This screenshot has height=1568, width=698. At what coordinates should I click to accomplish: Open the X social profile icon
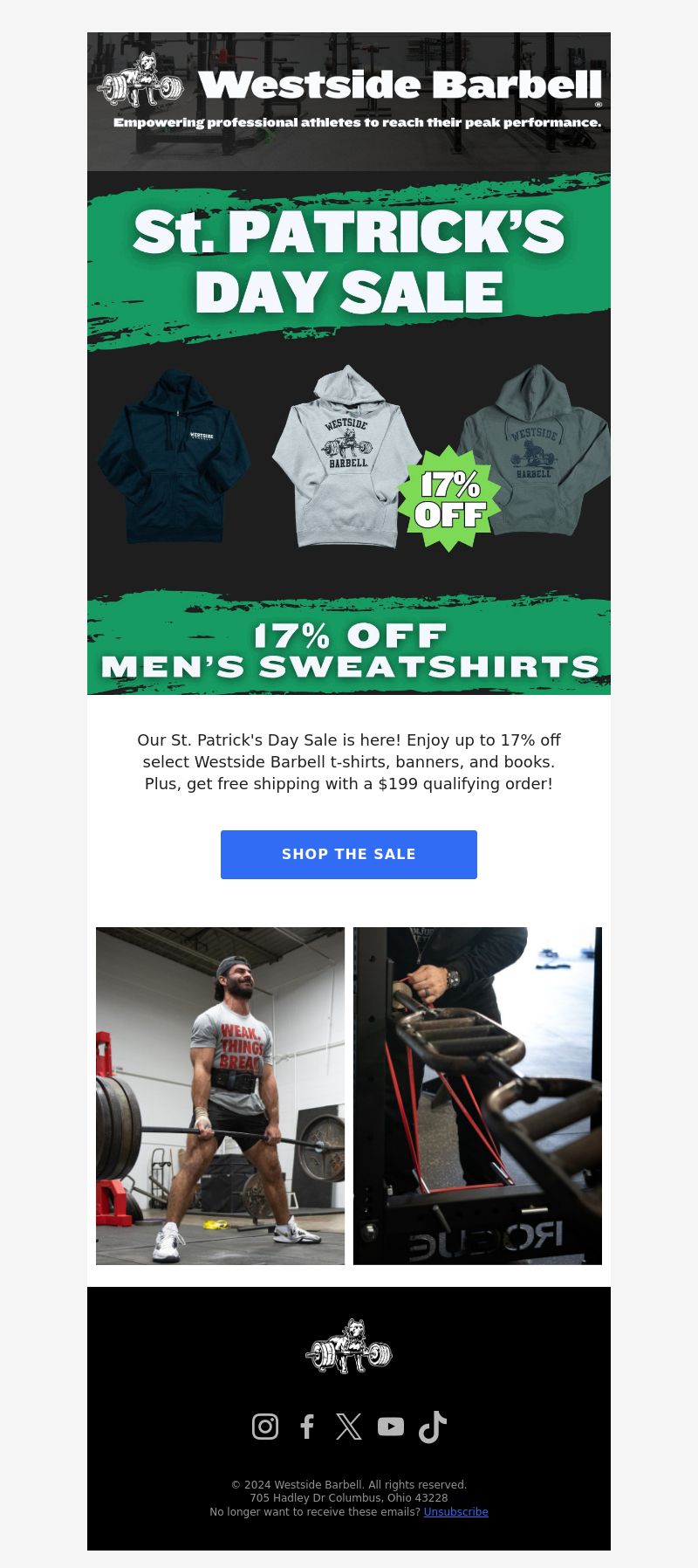point(349,1427)
